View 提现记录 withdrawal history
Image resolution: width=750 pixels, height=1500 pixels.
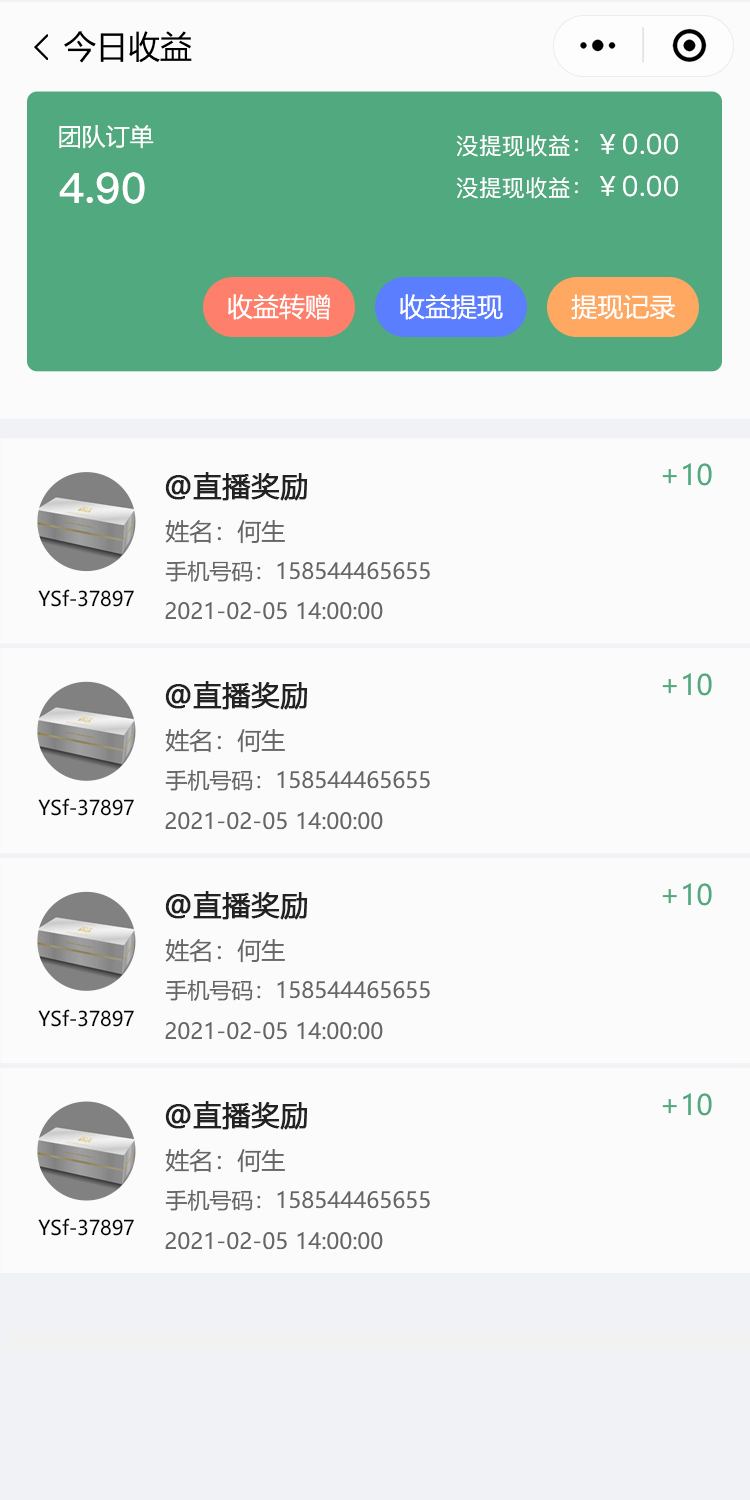(623, 307)
